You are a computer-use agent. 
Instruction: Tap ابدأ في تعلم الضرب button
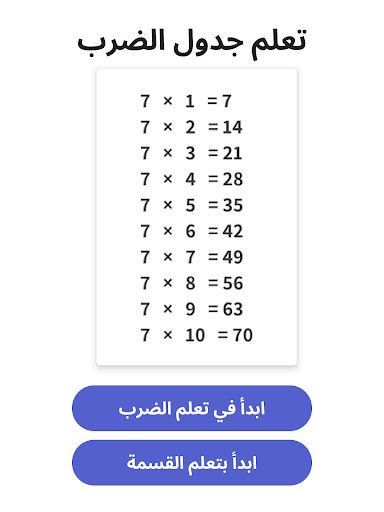click(x=192, y=408)
